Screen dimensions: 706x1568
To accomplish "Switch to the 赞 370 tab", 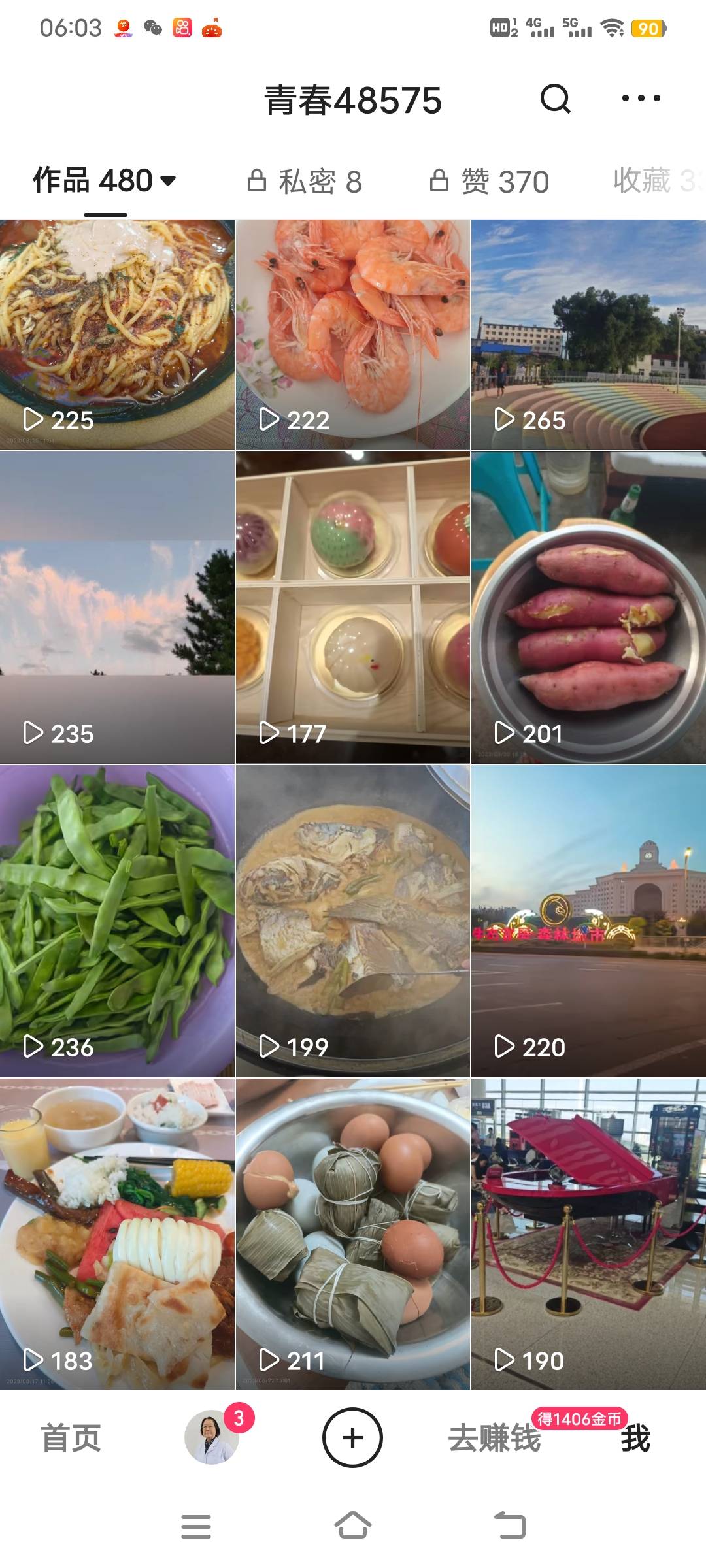I will coord(490,182).
